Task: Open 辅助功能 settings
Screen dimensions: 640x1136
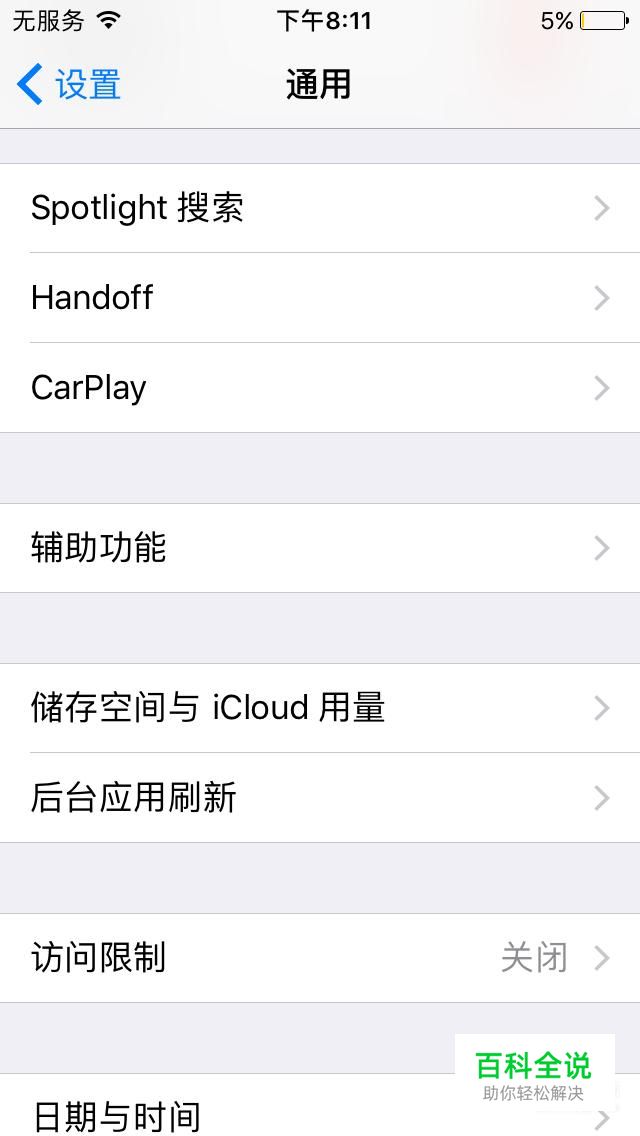Action: 320,548
